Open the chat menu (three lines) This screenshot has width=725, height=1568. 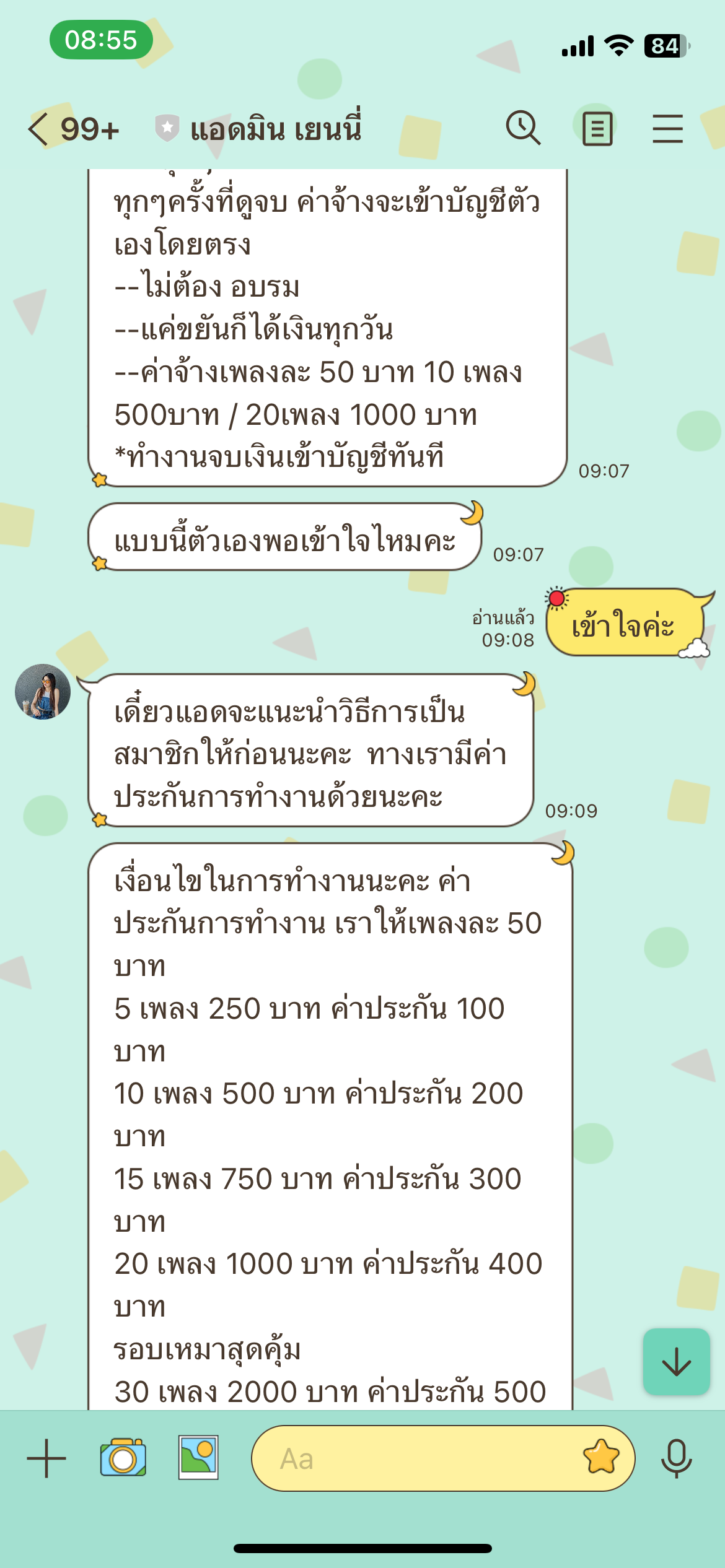(x=667, y=129)
